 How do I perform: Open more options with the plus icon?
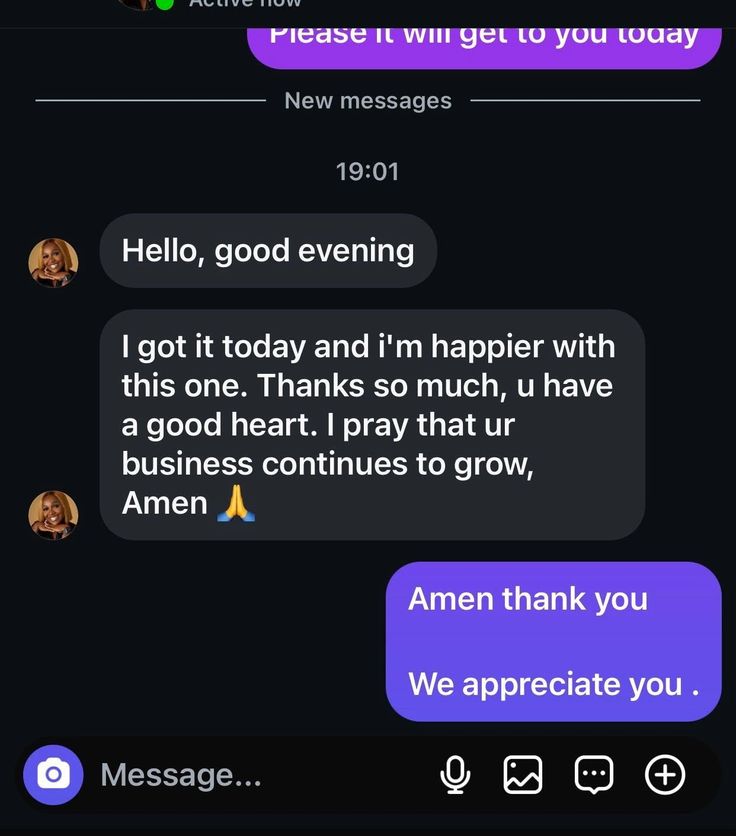(666, 774)
